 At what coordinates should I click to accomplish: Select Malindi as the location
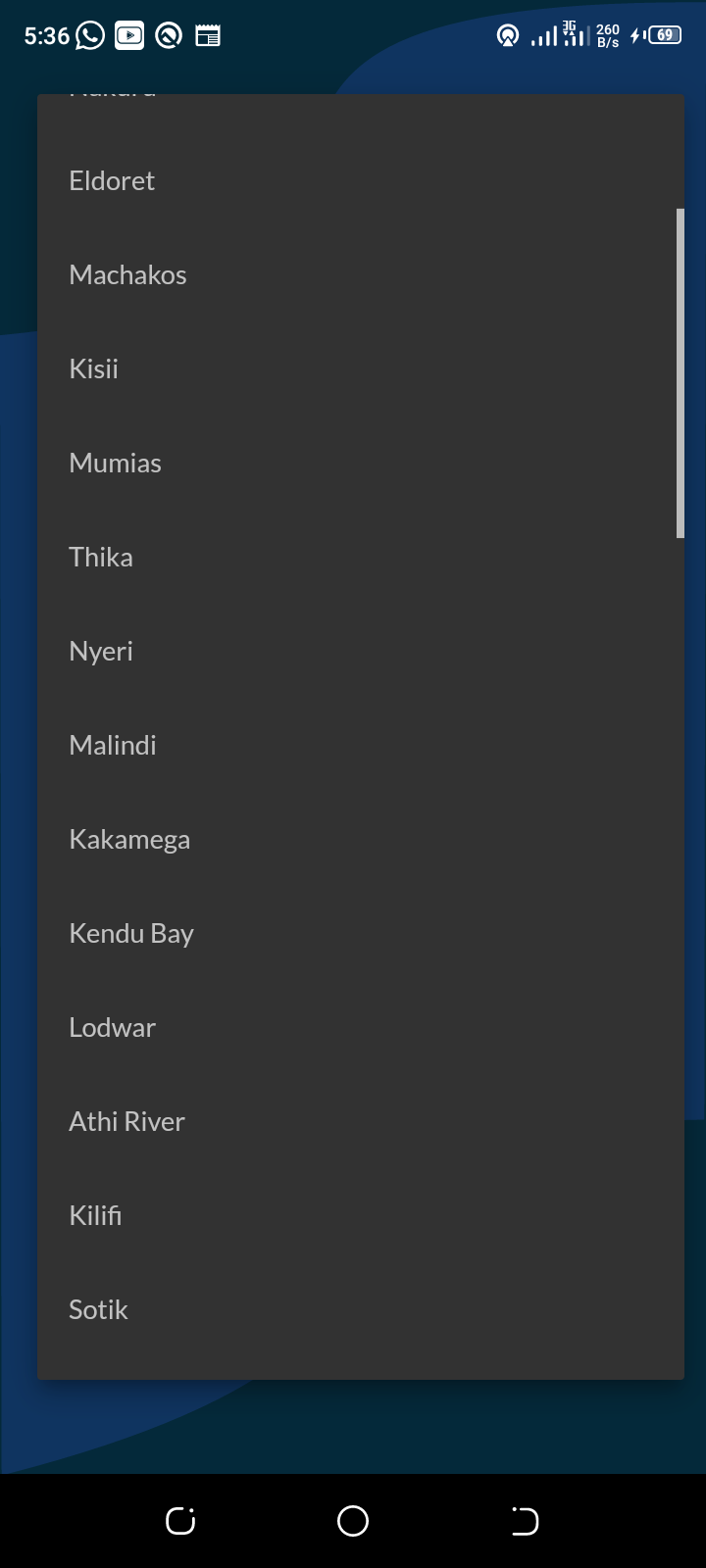[360, 745]
